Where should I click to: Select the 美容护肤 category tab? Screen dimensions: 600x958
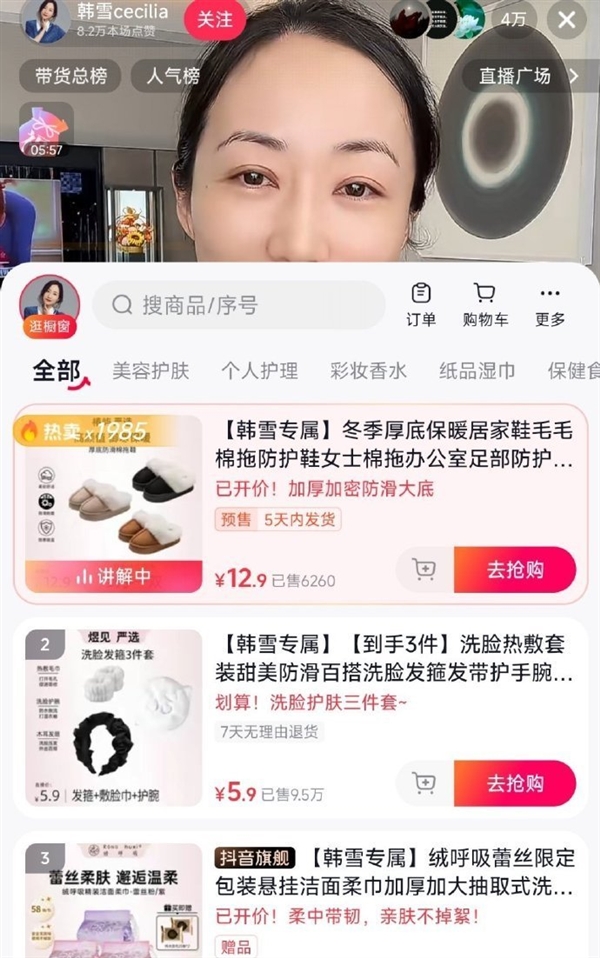(x=150, y=371)
